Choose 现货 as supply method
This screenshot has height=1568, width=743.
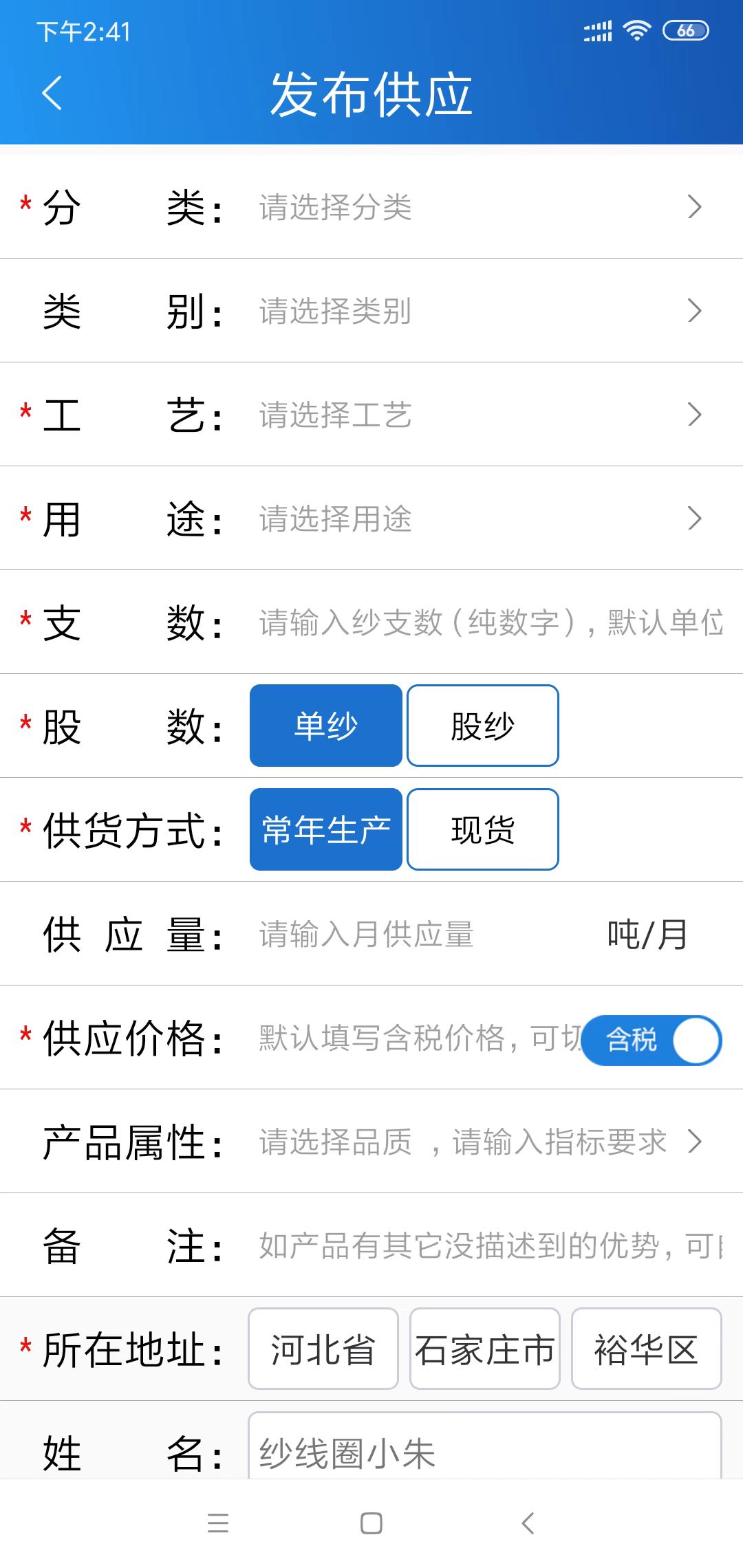point(483,829)
